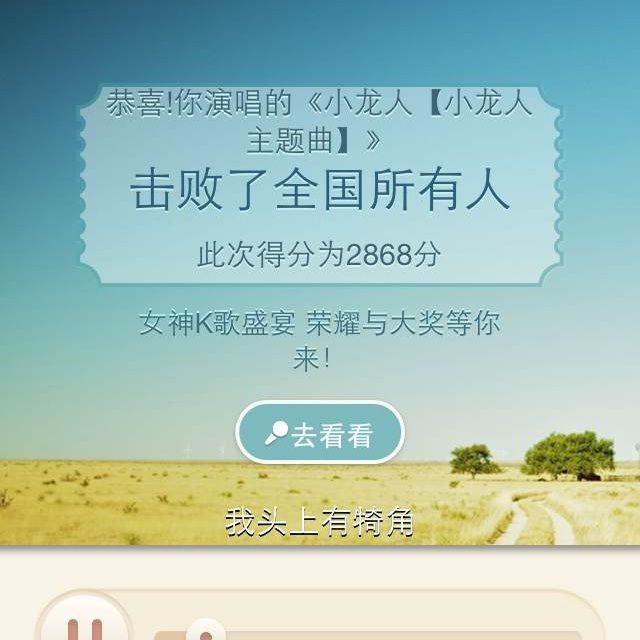Viewport: 640px width, 640px height.
Task: Tap the 去看看 button
Action: point(320,435)
